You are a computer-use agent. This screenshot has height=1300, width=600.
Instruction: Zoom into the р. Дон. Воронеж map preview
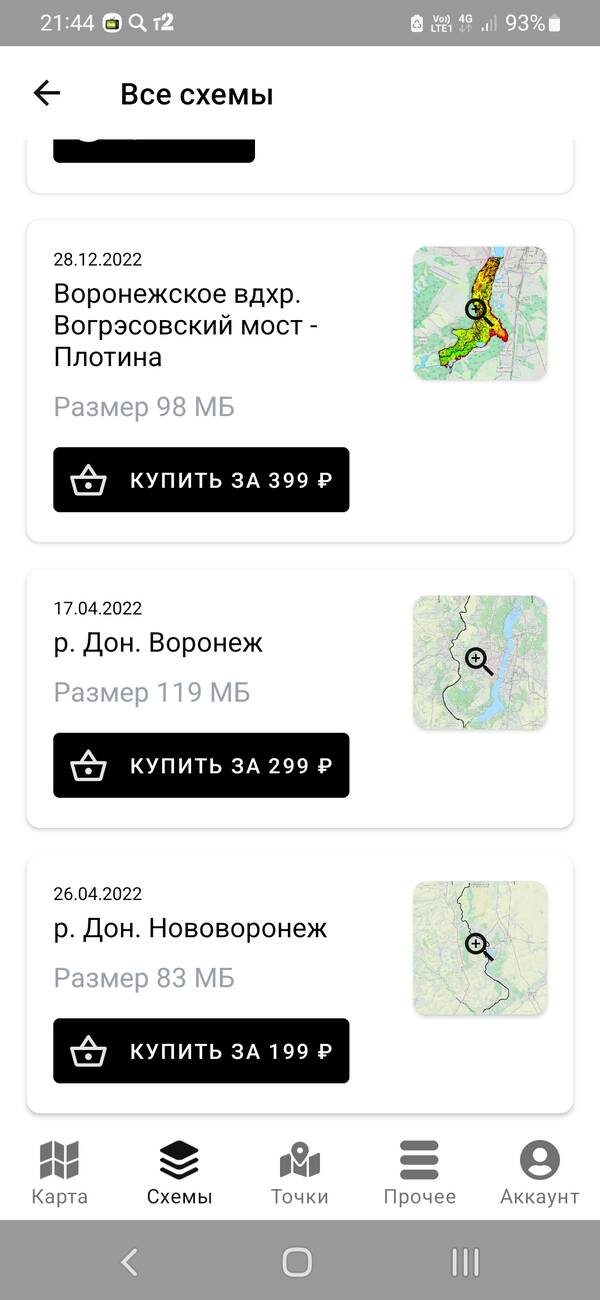pos(480,662)
